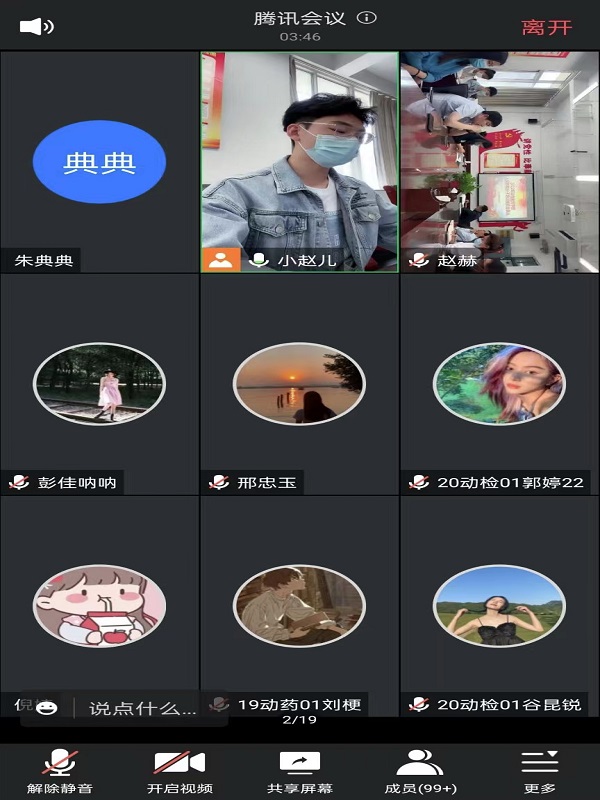Select 邢忠玉's participant tile

[x=299, y=384]
